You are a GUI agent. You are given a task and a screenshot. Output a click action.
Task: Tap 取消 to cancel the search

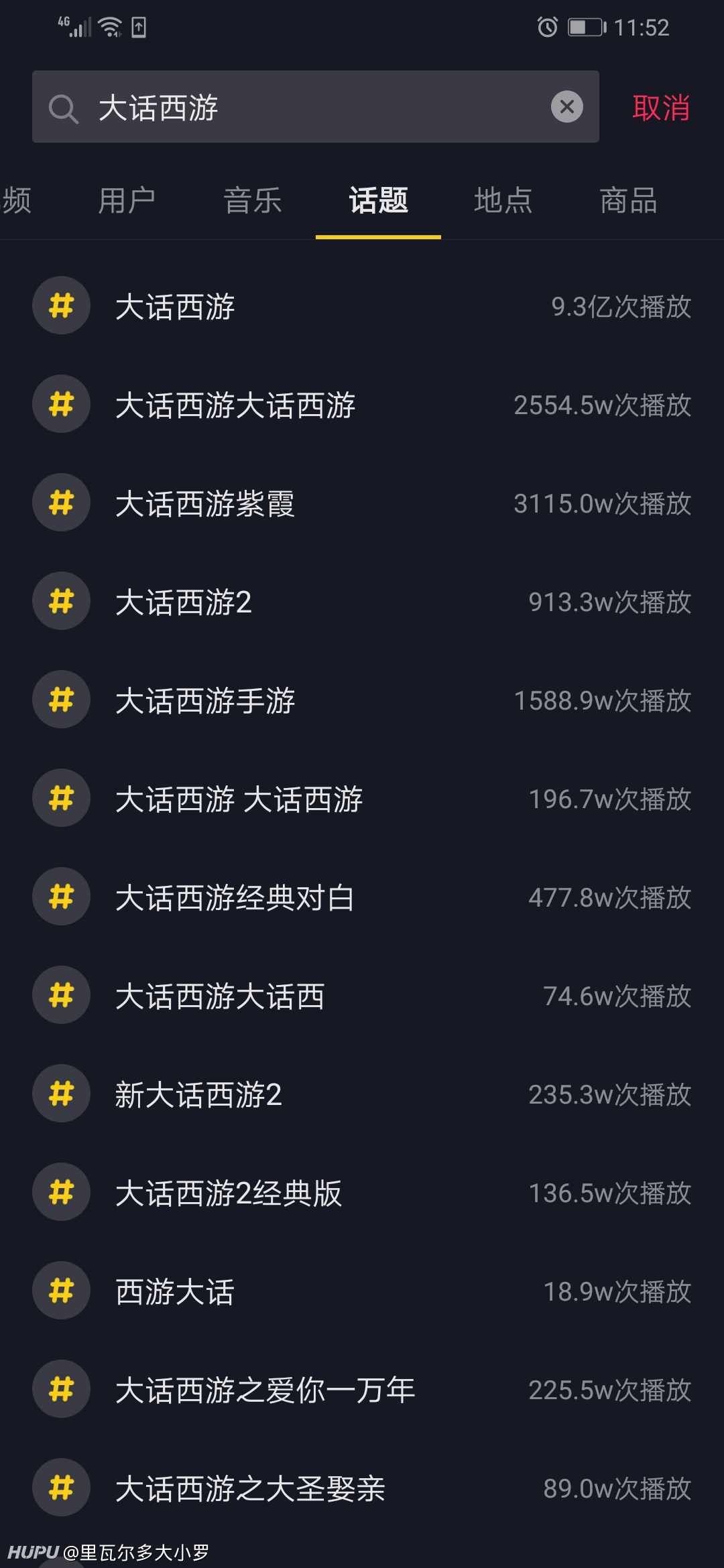(661, 107)
